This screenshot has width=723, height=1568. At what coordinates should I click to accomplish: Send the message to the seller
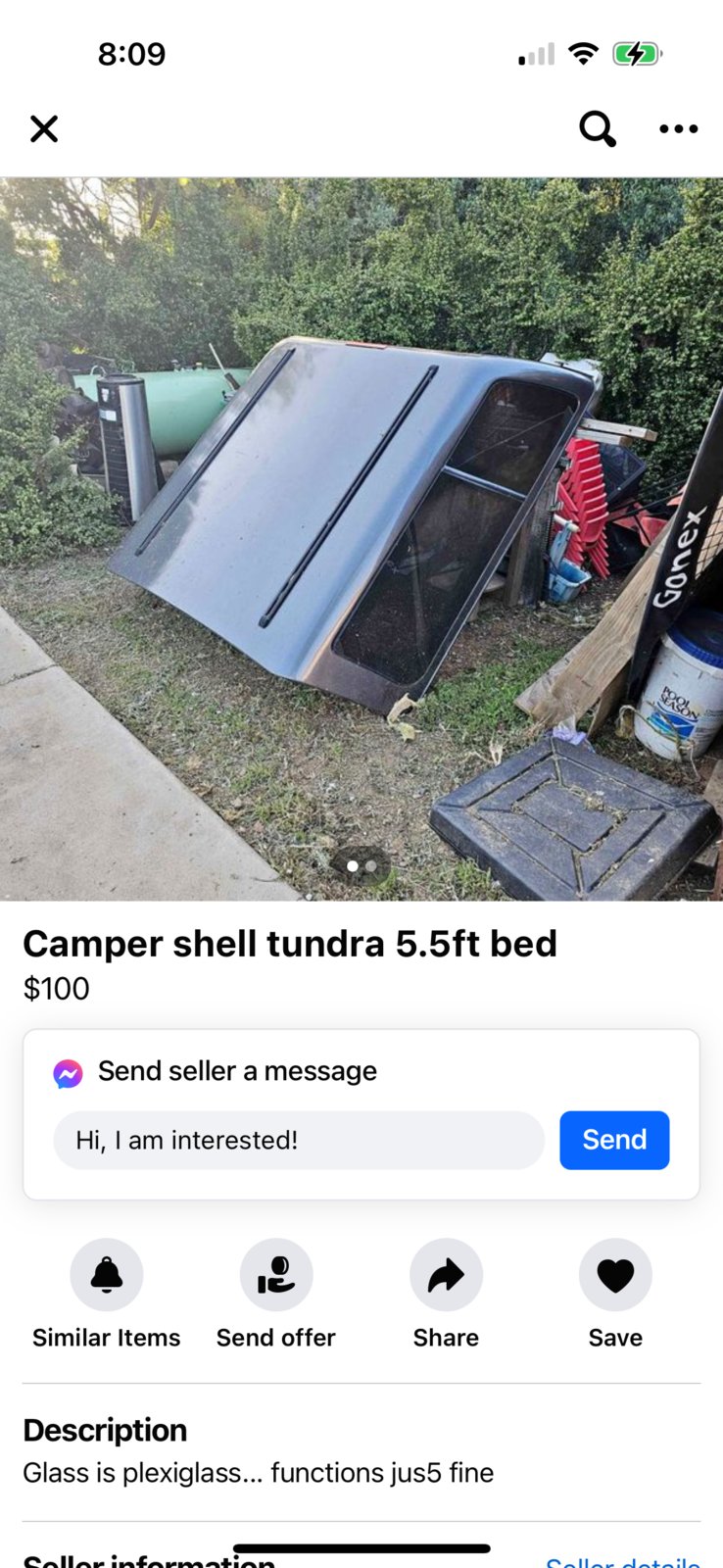coord(614,1140)
